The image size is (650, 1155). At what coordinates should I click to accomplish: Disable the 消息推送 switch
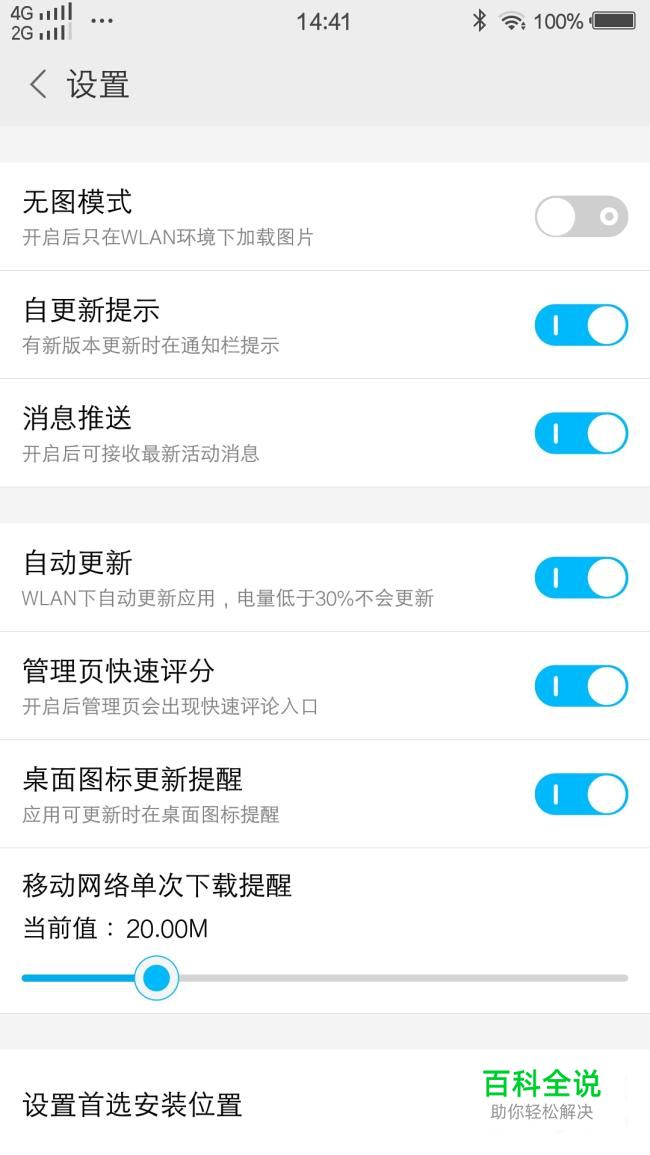581,433
